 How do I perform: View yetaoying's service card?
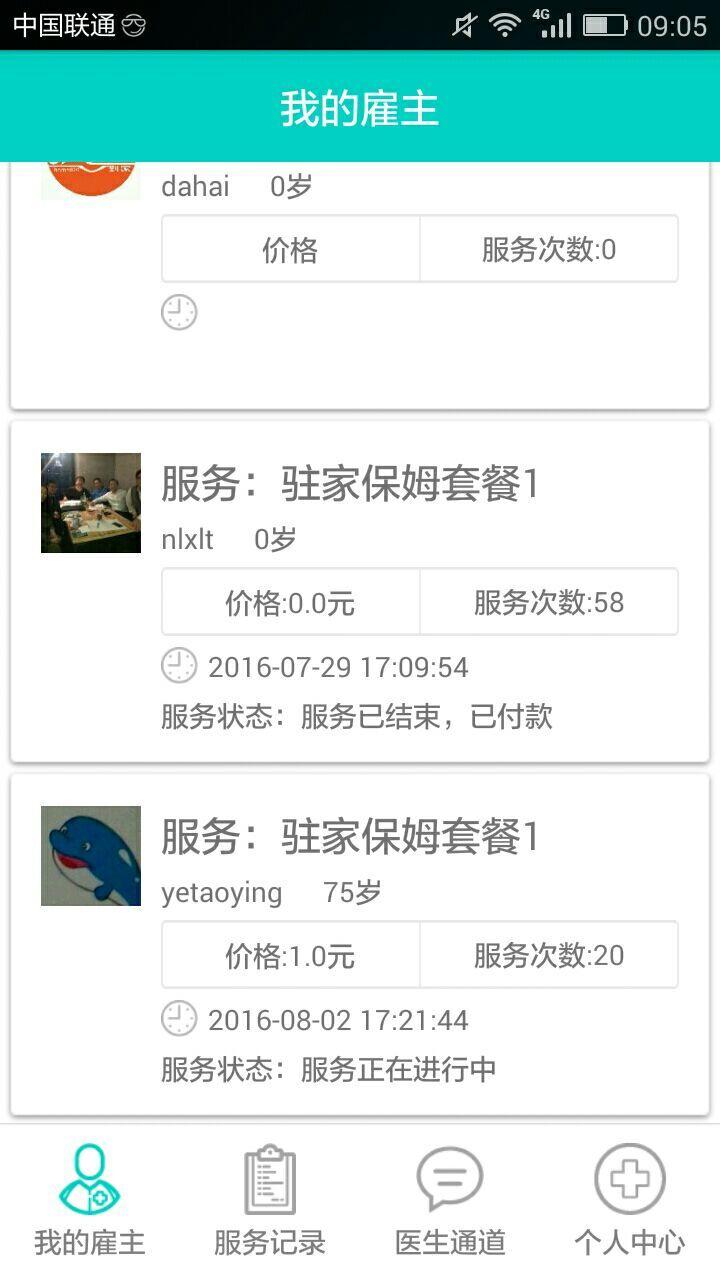pos(360,944)
